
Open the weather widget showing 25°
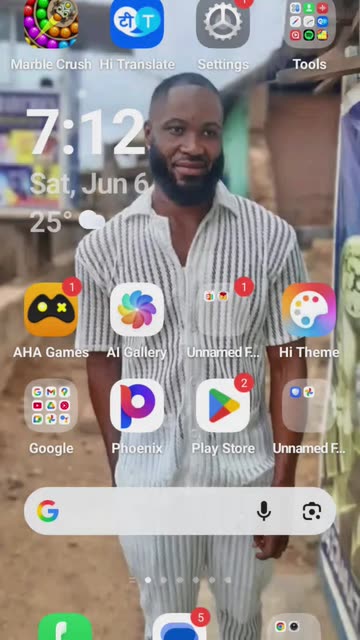pyautogui.click(x=67, y=222)
